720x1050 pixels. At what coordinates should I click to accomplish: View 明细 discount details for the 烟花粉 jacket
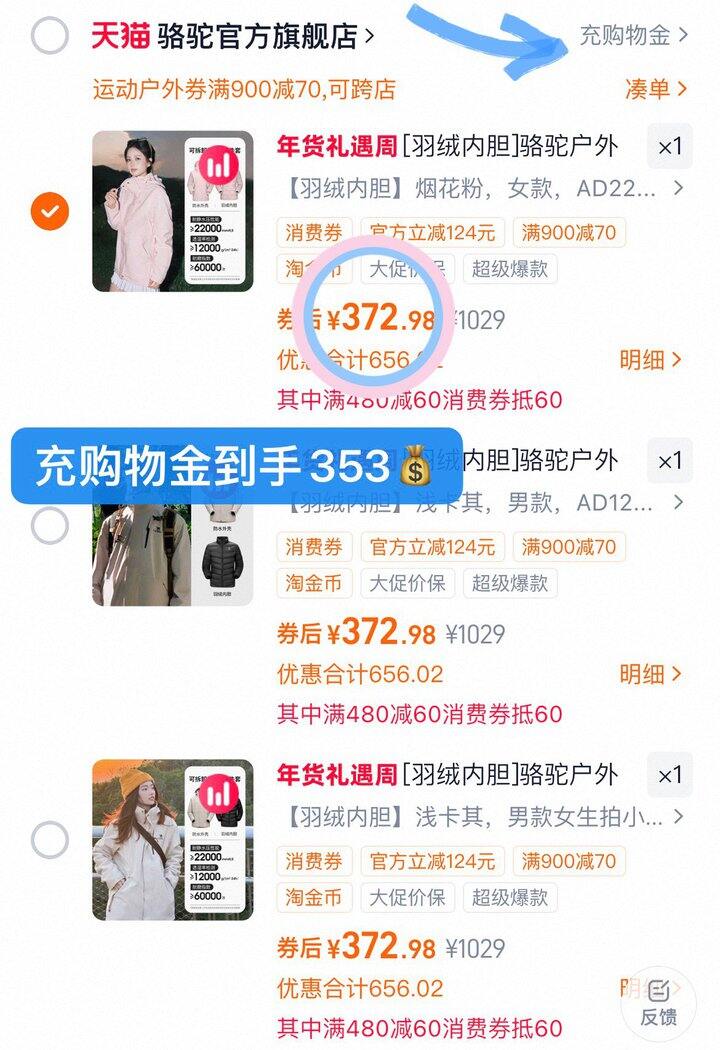click(650, 360)
